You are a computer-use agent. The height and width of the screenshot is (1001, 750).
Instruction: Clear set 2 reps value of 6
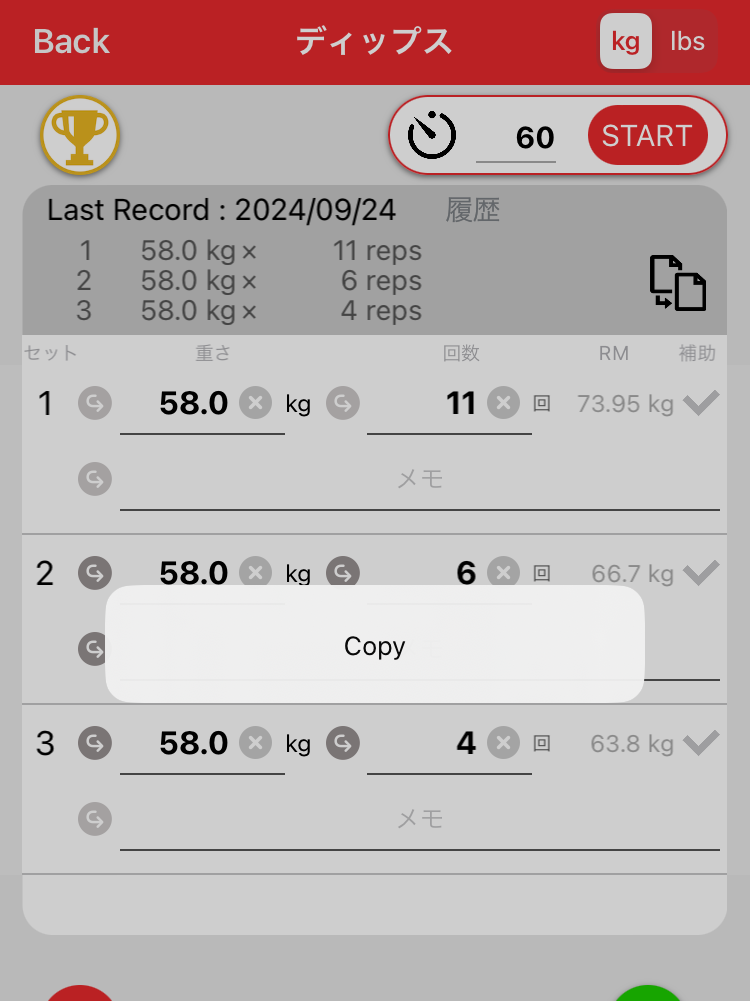pyautogui.click(x=503, y=573)
